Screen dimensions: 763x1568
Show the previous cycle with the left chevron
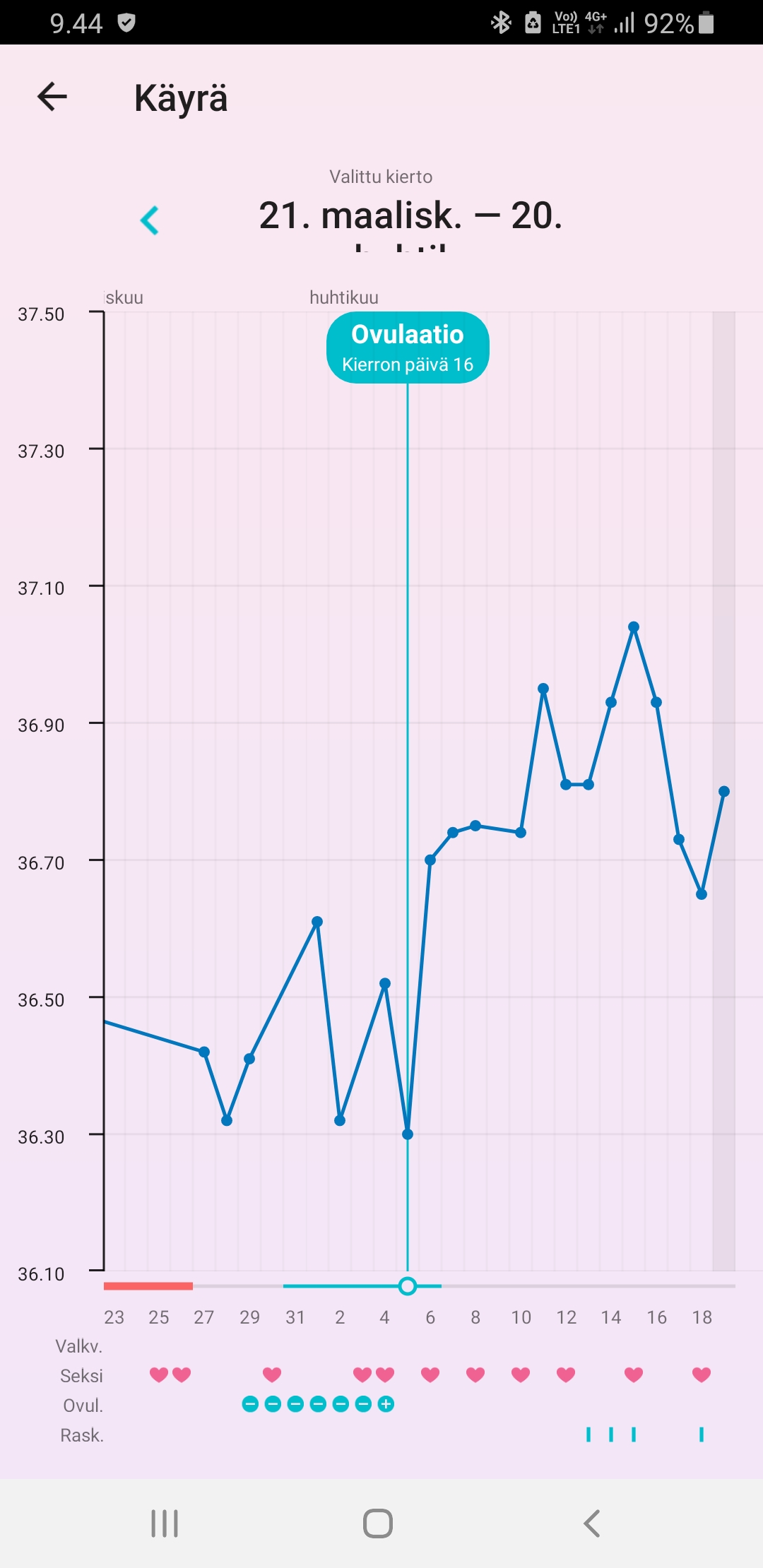click(150, 220)
